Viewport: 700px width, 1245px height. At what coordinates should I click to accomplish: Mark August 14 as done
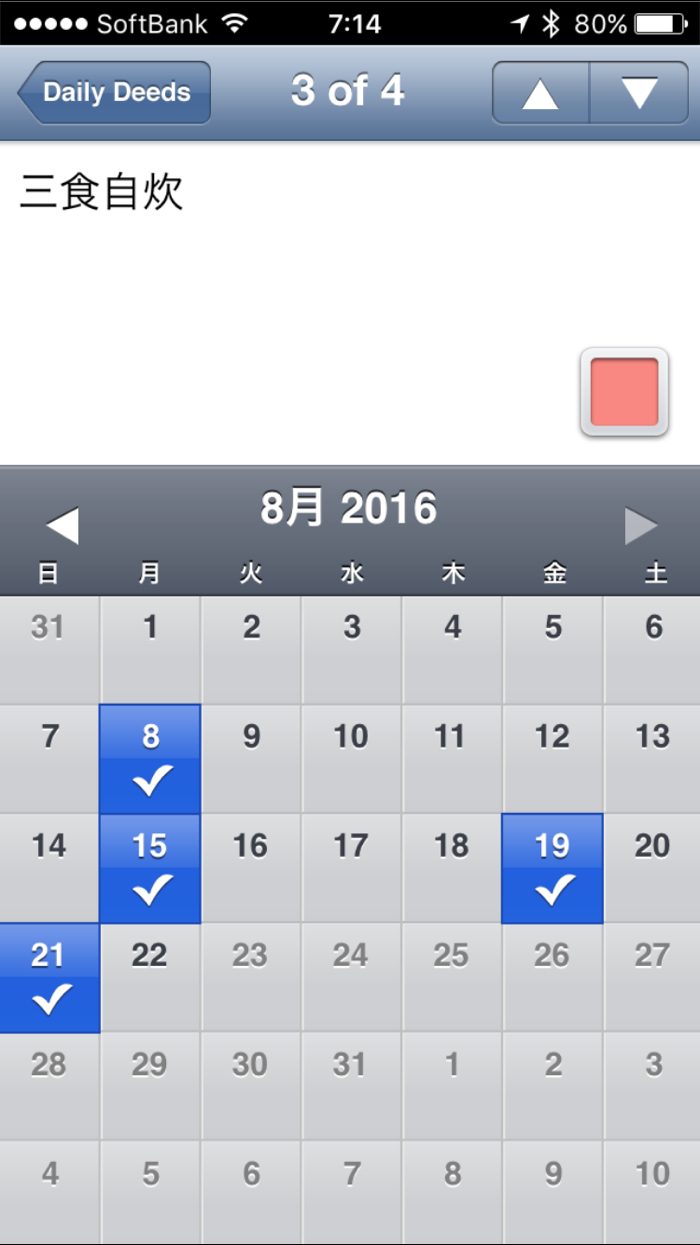tap(49, 868)
